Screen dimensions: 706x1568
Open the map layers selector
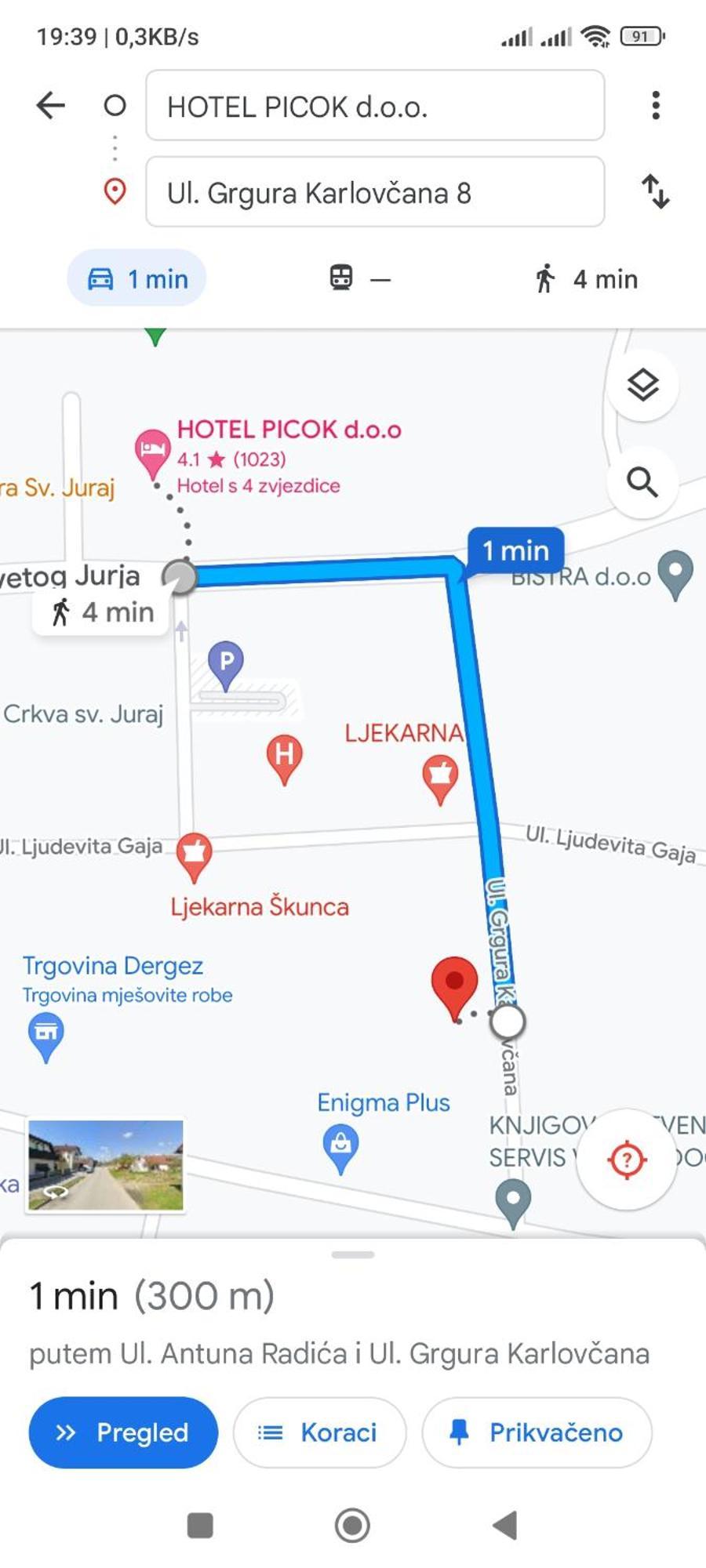642,385
